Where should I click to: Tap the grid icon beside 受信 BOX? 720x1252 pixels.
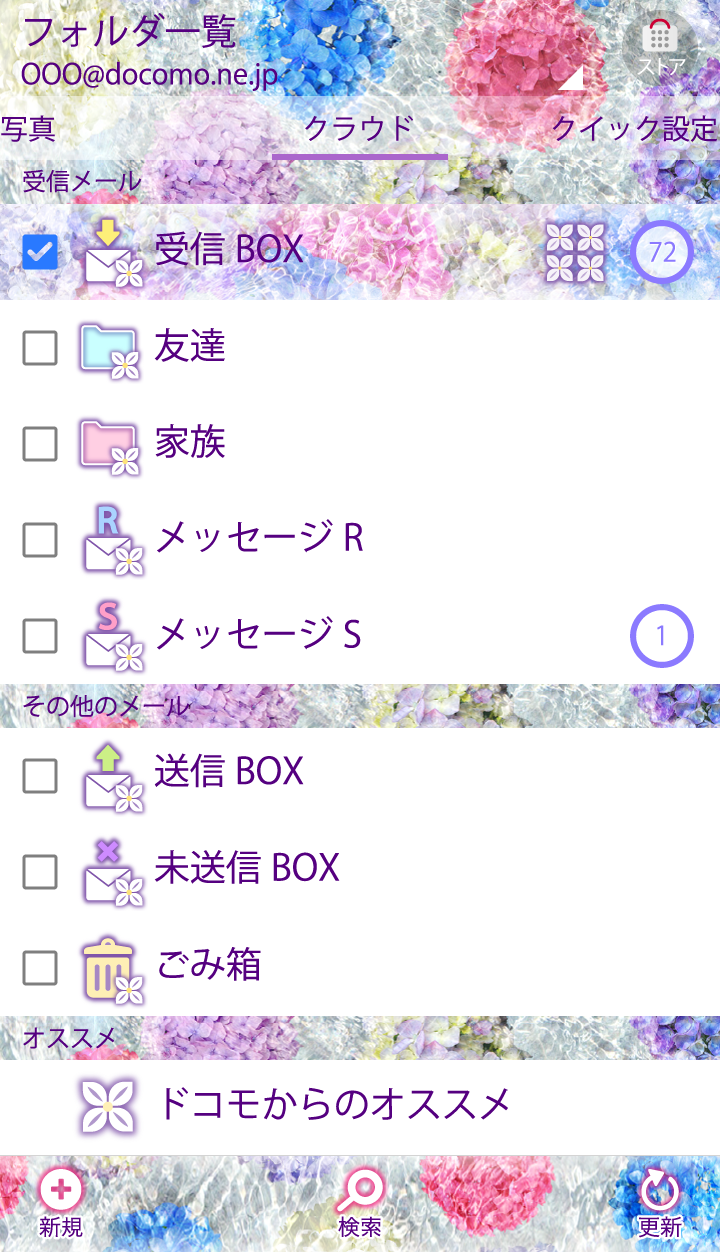coord(575,252)
